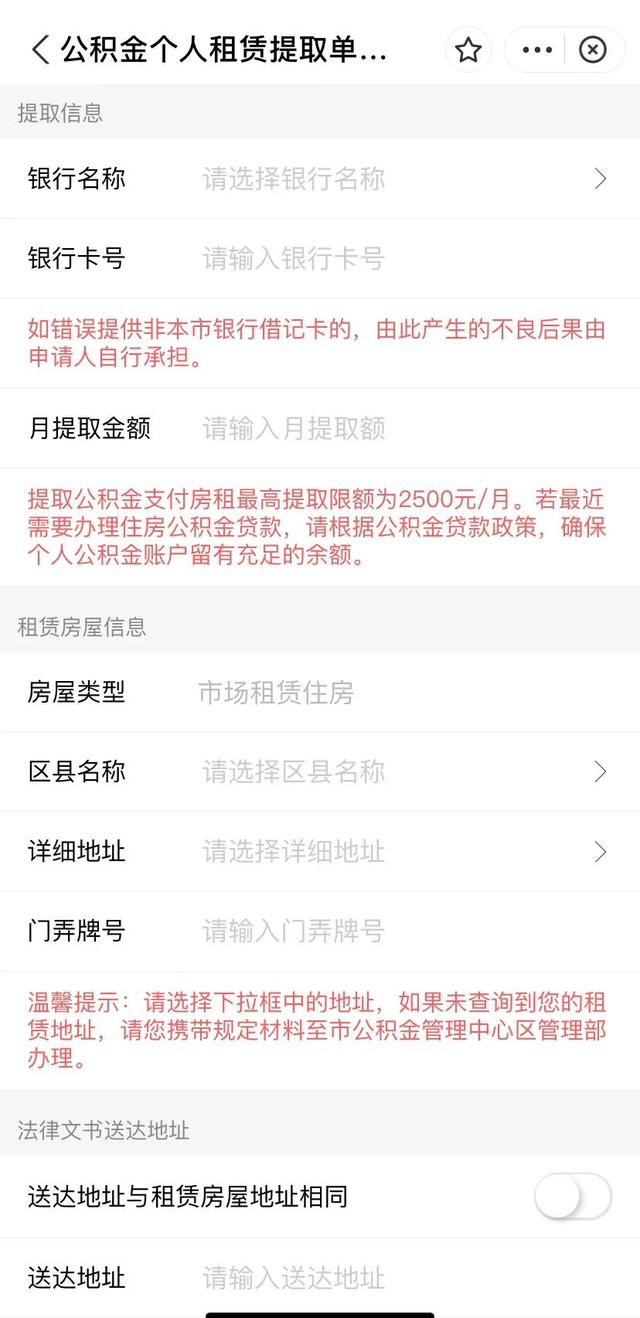Choose a district in 区县名称 row
Screen dimensions: 640x1318
[x=320, y=772]
